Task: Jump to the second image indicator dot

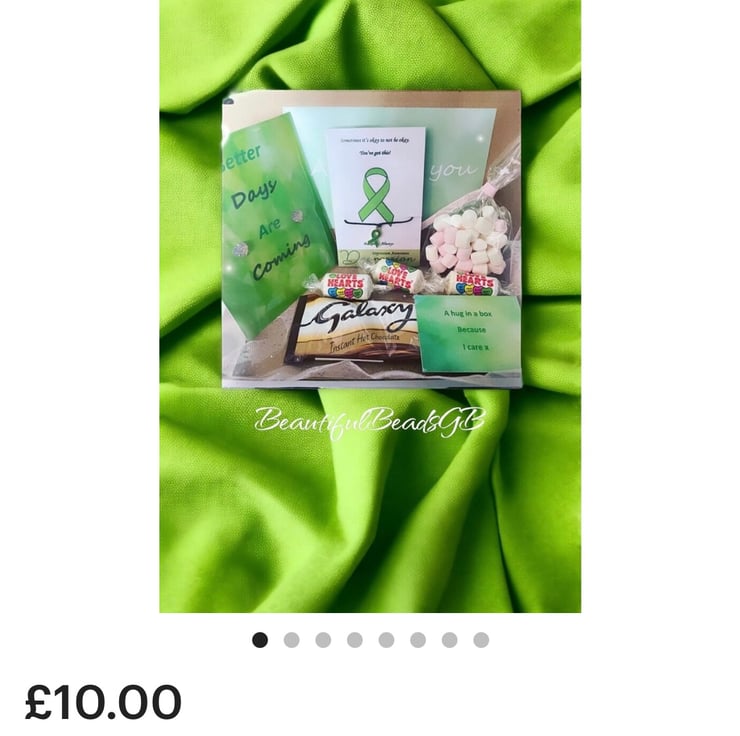Action: pyautogui.click(x=291, y=640)
